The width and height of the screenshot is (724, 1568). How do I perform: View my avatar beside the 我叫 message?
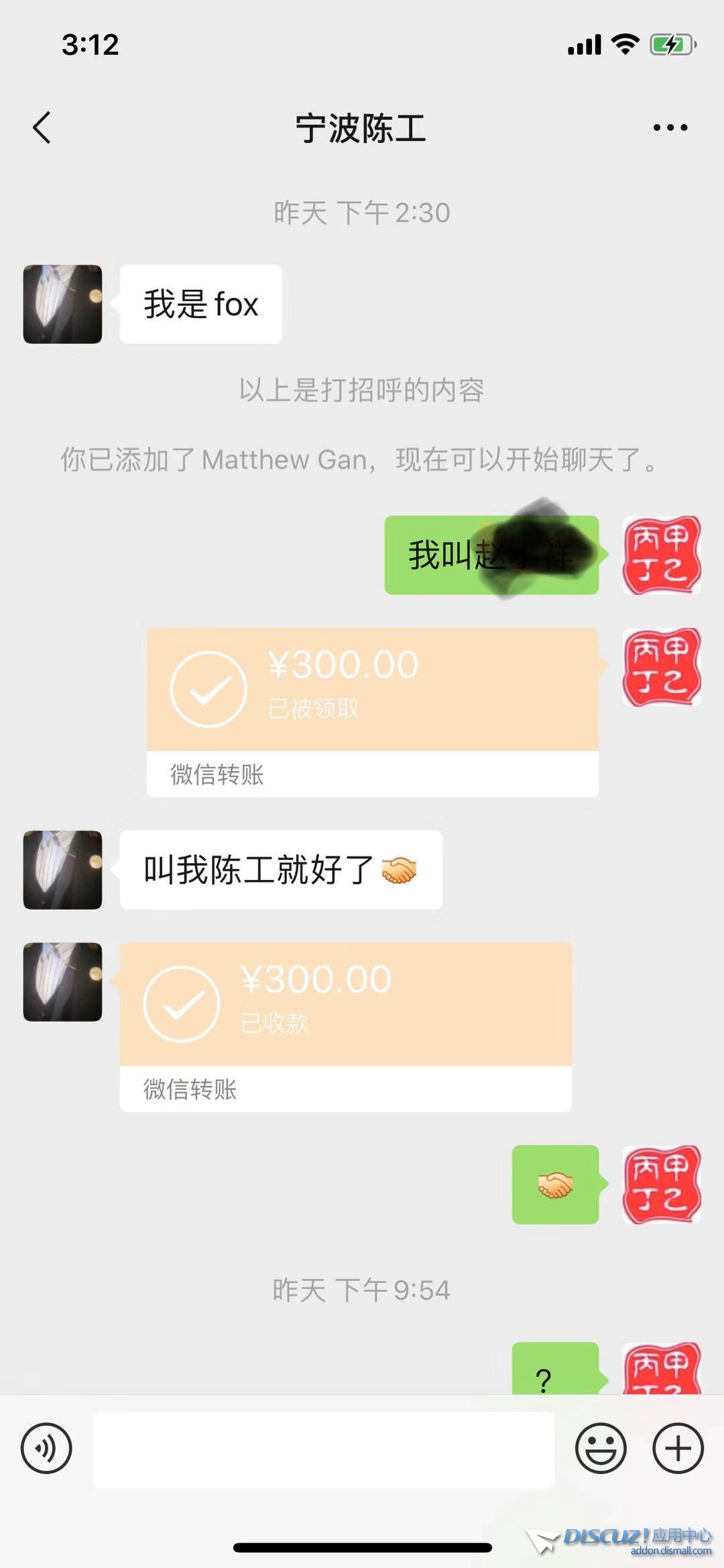(661, 555)
